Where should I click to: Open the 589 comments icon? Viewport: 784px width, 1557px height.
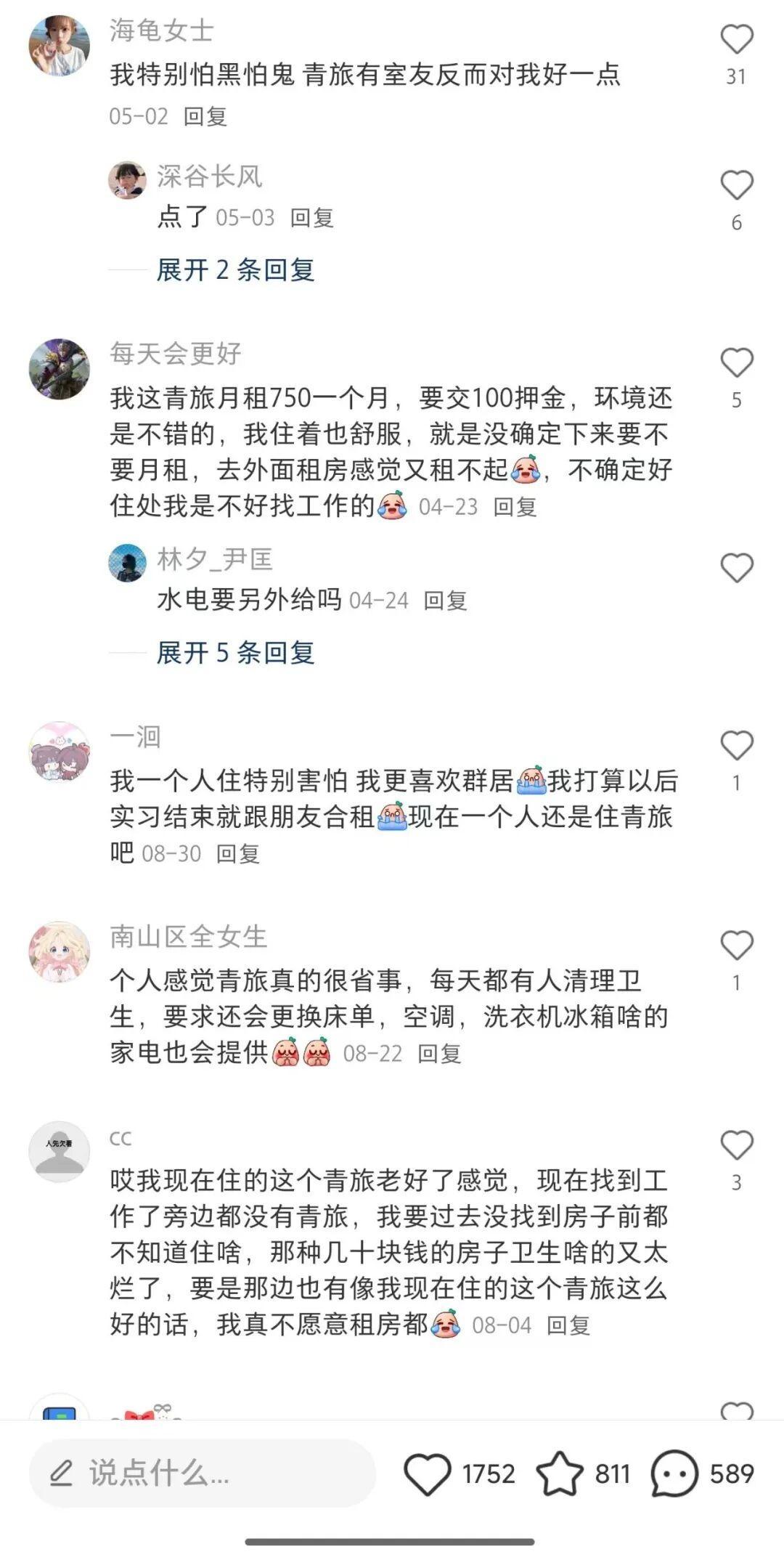pos(674,1473)
